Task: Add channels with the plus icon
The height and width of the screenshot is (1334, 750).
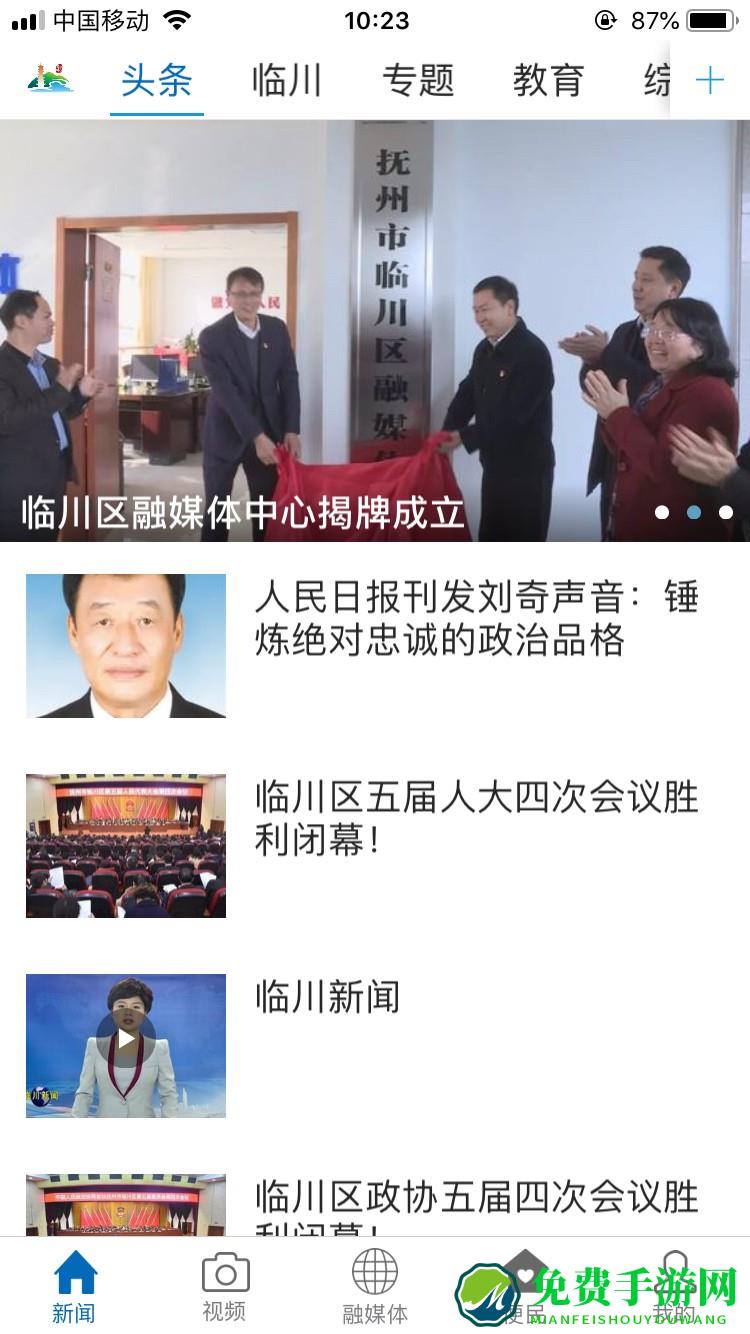Action: [x=710, y=81]
